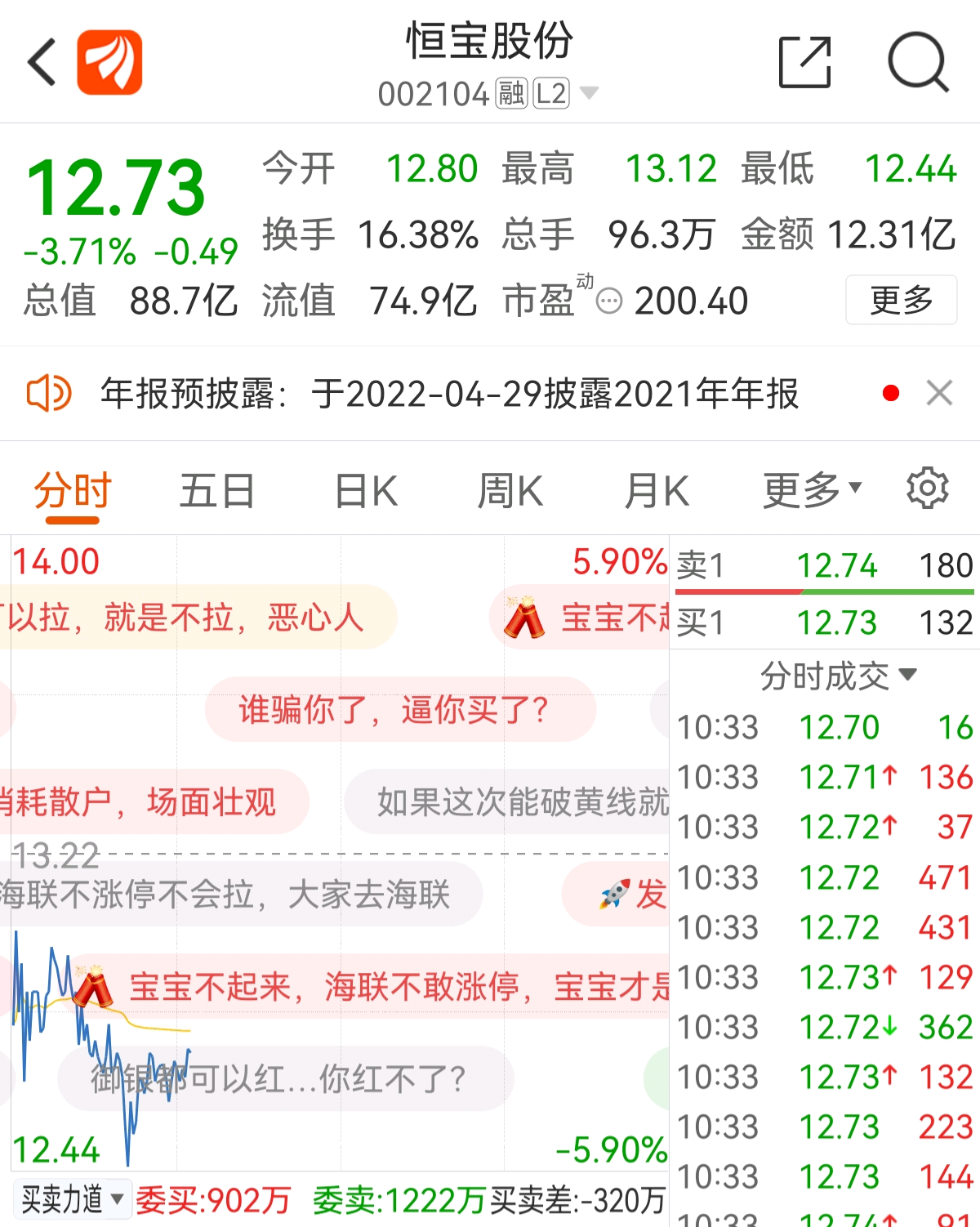Switch to the 月K chart tab
Viewport: 980px width, 1227px height.
coord(657,492)
